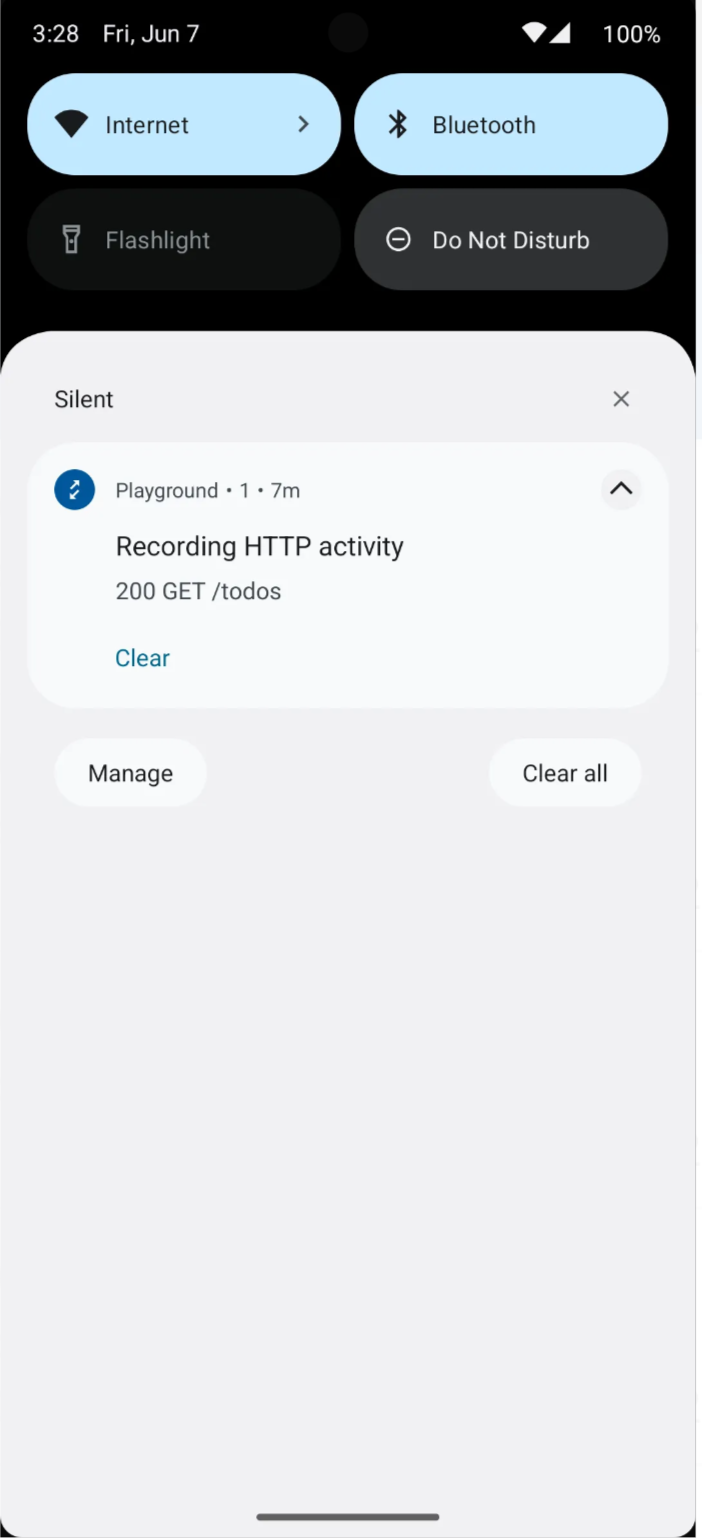Viewport: 702px width, 1538px height.
Task: Tap Clear in the Playground notification
Action: click(143, 658)
